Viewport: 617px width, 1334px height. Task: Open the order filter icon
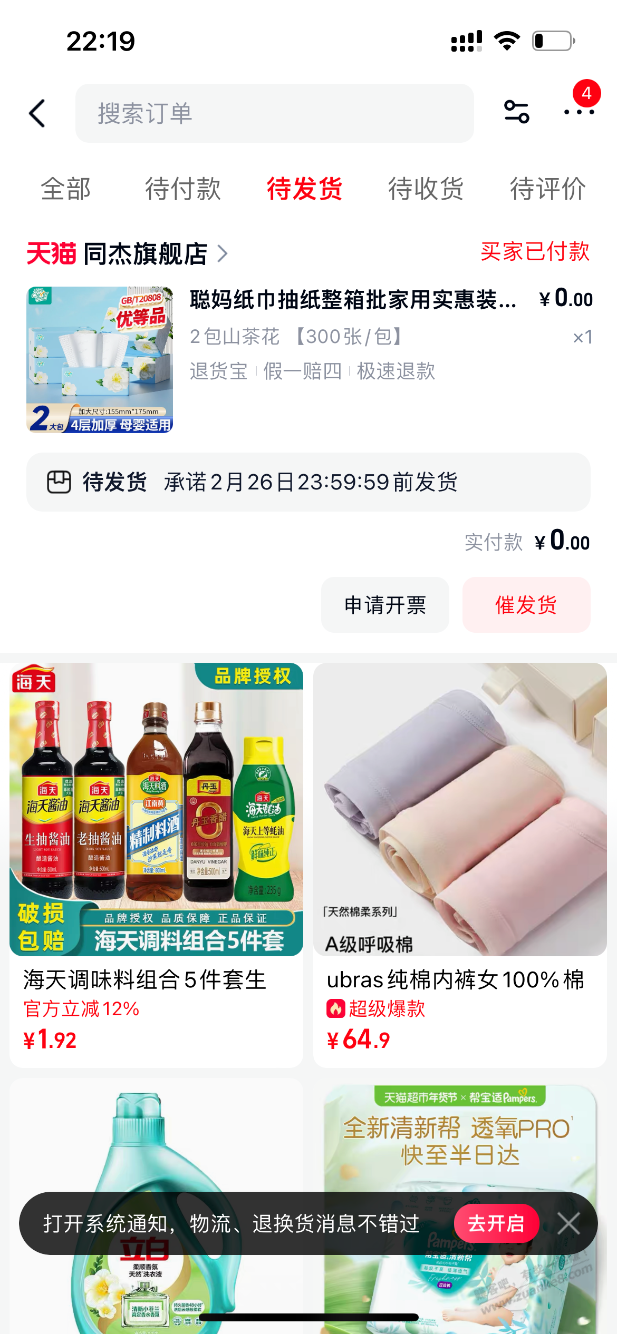pyautogui.click(x=516, y=112)
